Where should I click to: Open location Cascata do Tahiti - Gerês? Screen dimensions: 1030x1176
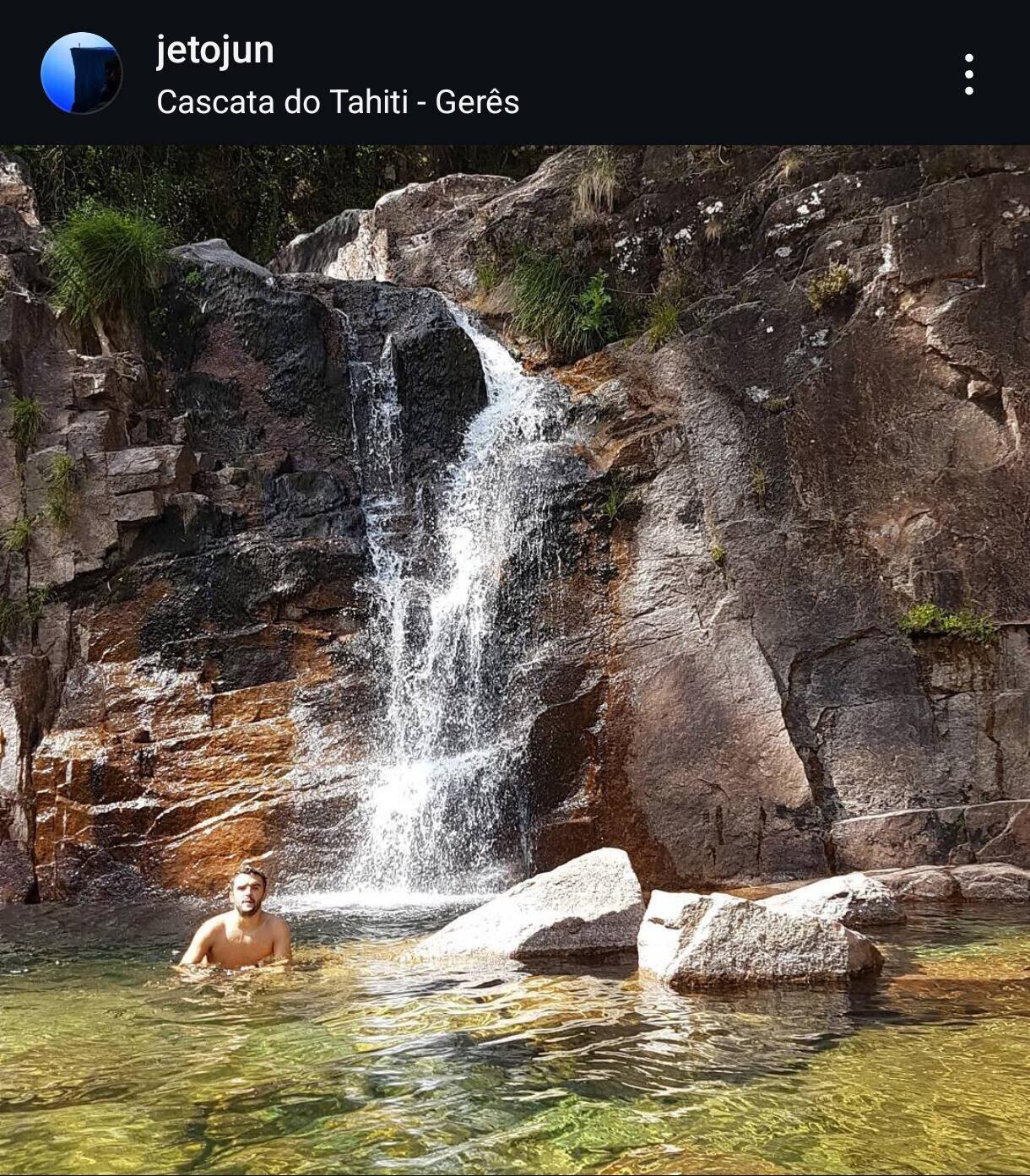[x=338, y=102]
